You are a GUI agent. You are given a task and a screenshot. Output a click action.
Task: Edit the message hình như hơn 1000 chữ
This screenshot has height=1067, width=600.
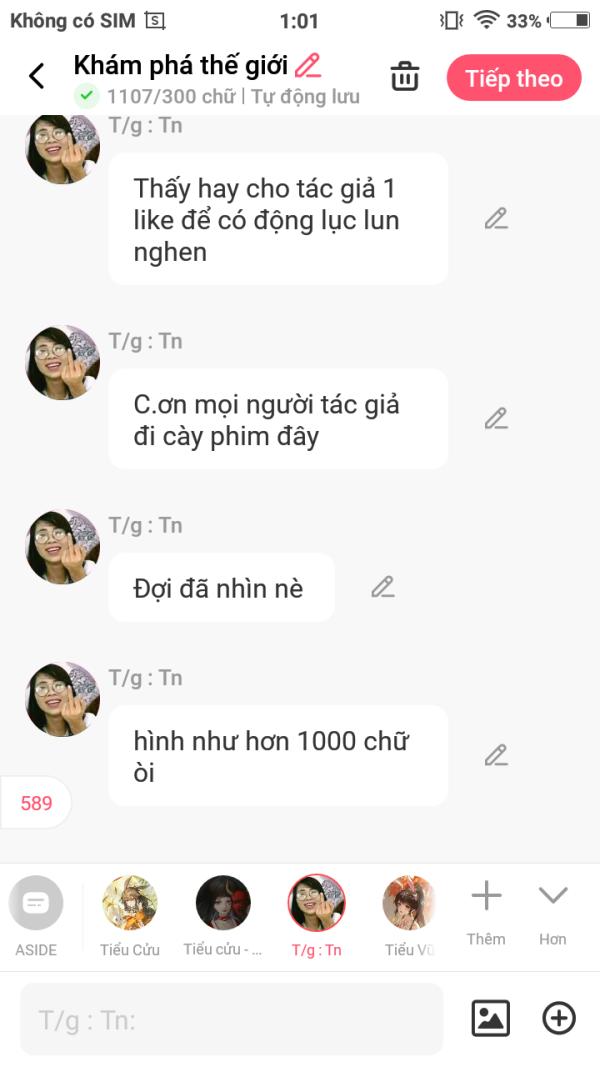pyautogui.click(x=496, y=756)
